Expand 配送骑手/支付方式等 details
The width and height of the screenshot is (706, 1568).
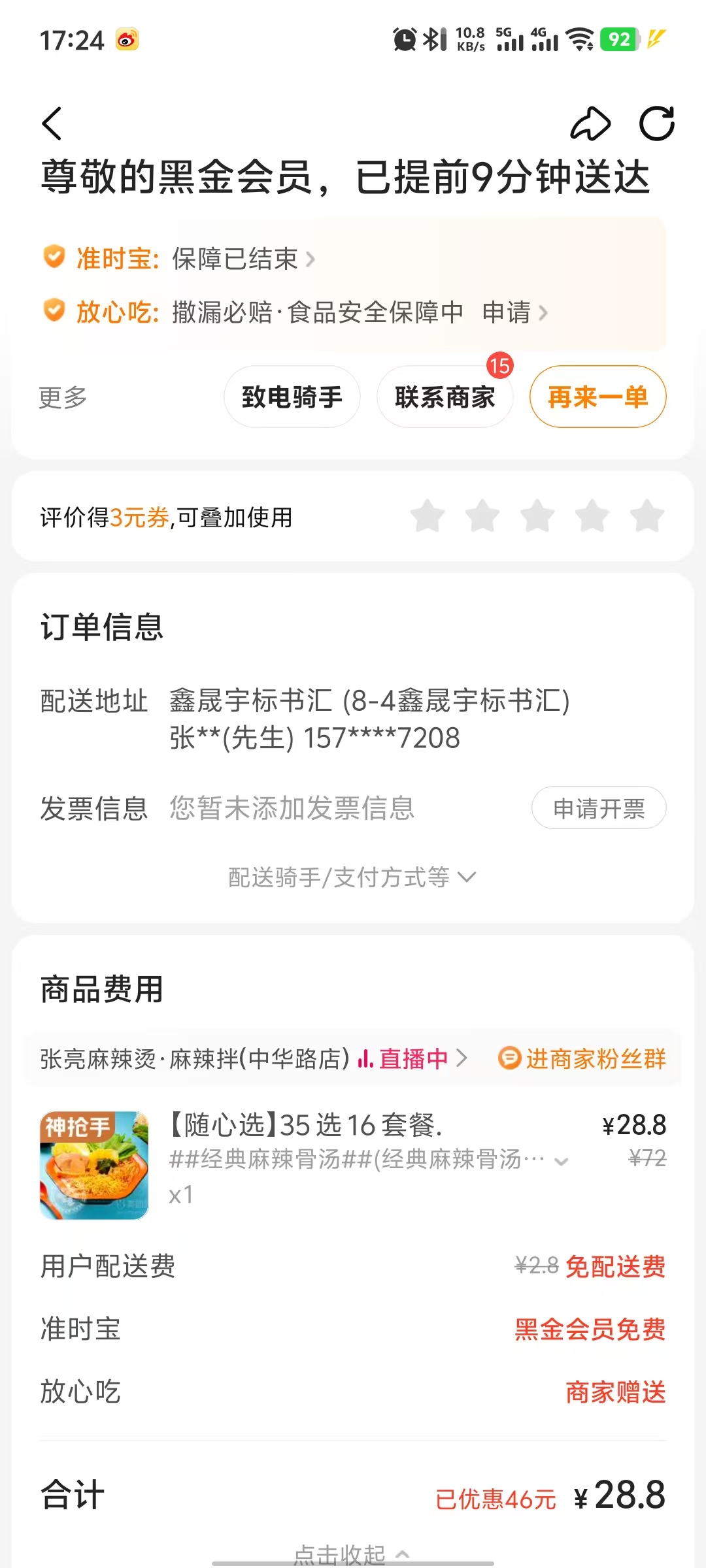click(353, 877)
